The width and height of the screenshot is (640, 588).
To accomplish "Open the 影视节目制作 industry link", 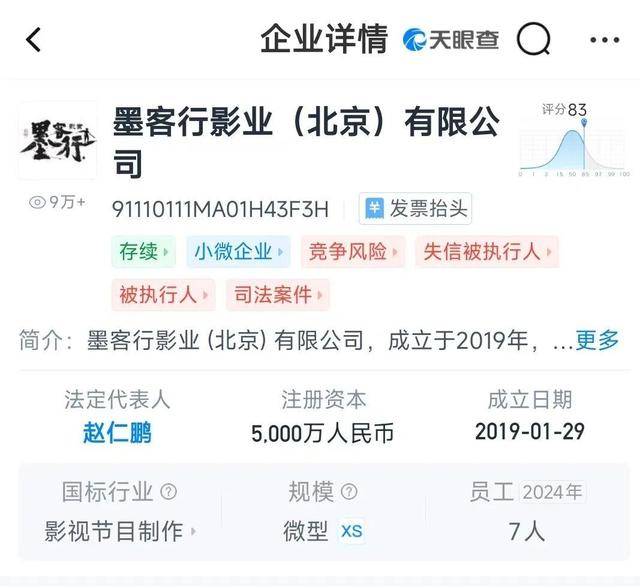I will point(120,531).
